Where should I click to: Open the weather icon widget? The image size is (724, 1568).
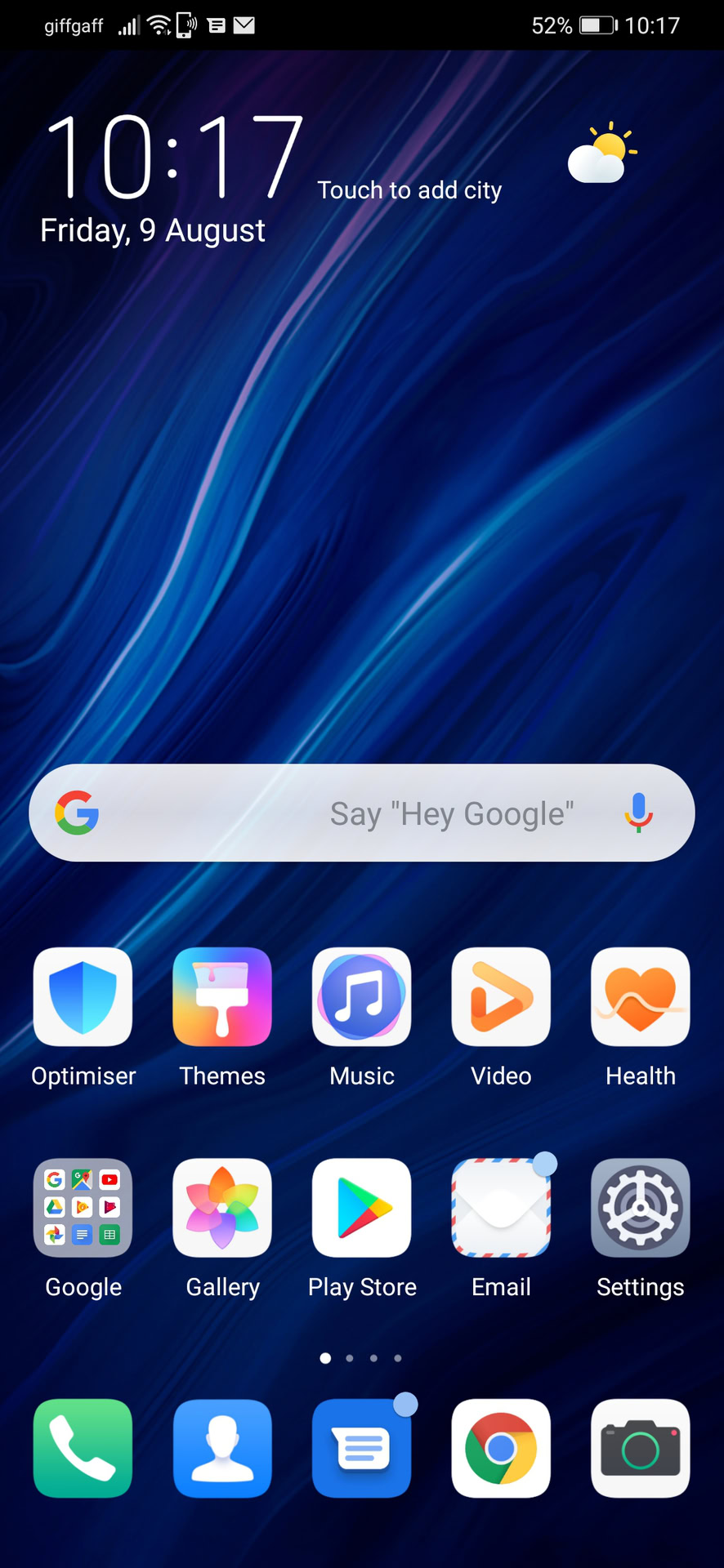click(x=601, y=154)
